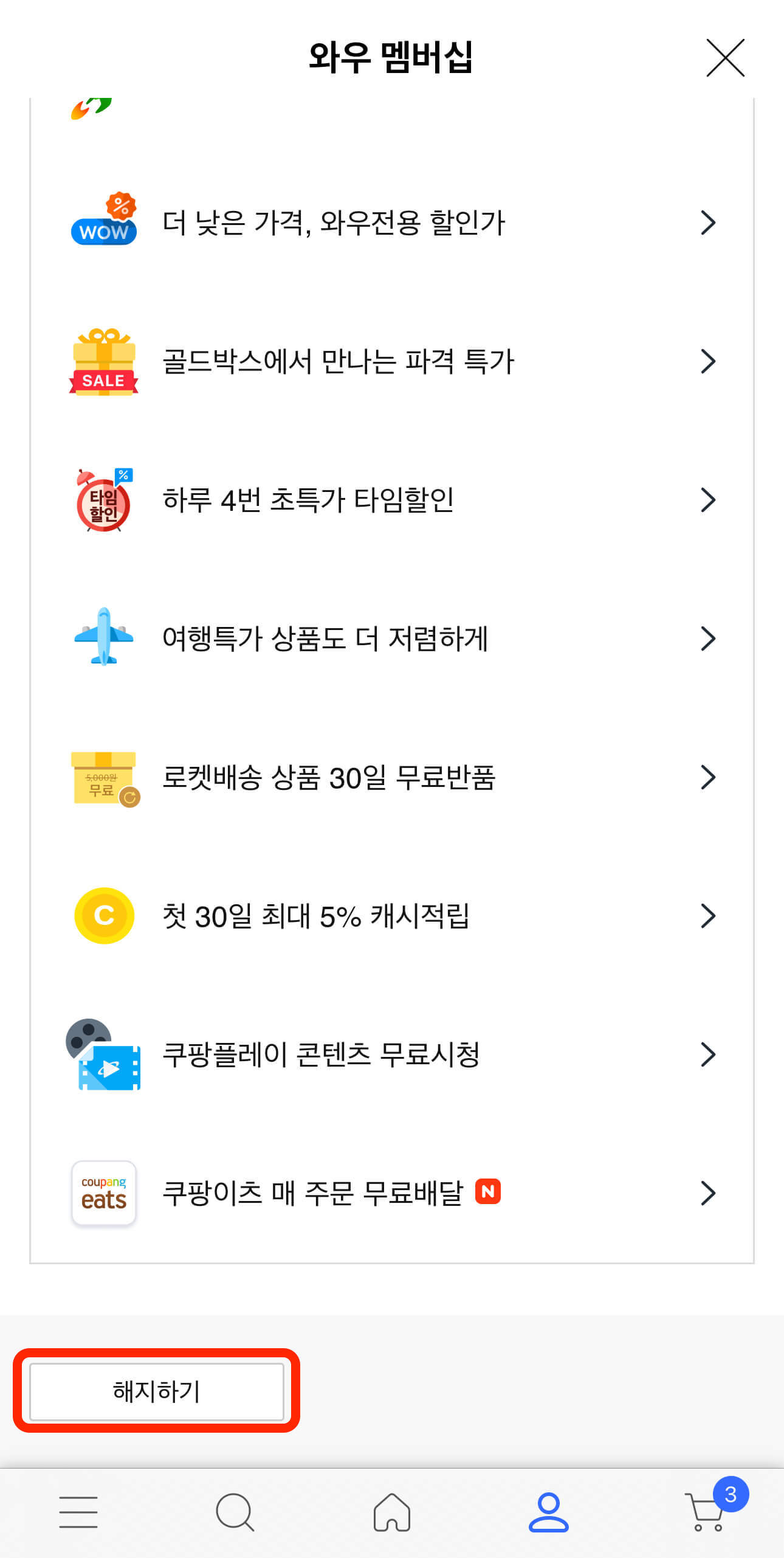The width and height of the screenshot is (784, 1558).
Task: Expand the 쿠팡플레이 콘텐츠 무료시청 chevron
Action: (707, 1054)
